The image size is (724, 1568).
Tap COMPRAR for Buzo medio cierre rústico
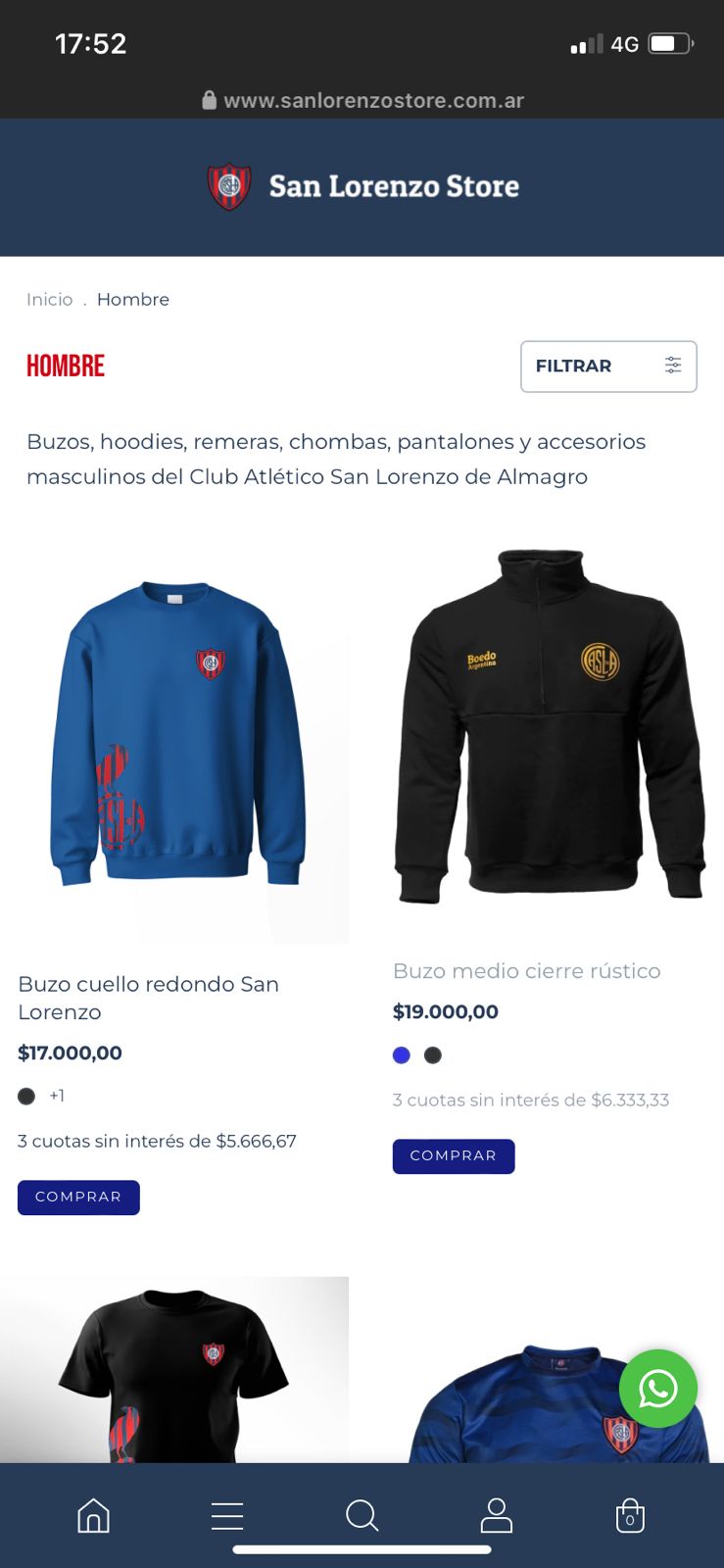point(453,1155)
